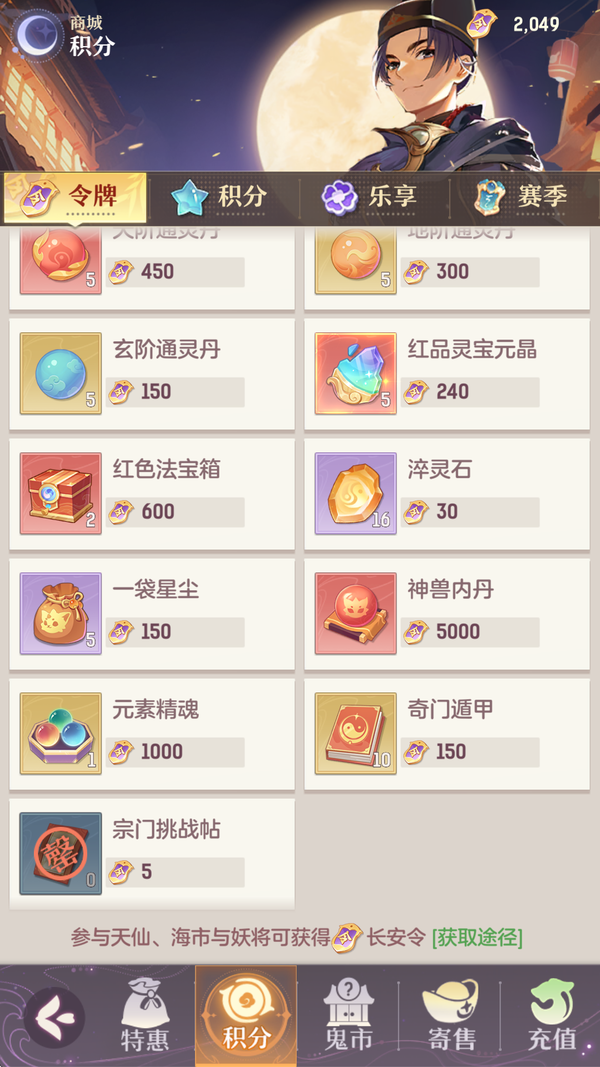This screenshot has width=600, height=1067.
Task: Open the 红色法宝箱 item for 600
Action: tap(152, 494)
